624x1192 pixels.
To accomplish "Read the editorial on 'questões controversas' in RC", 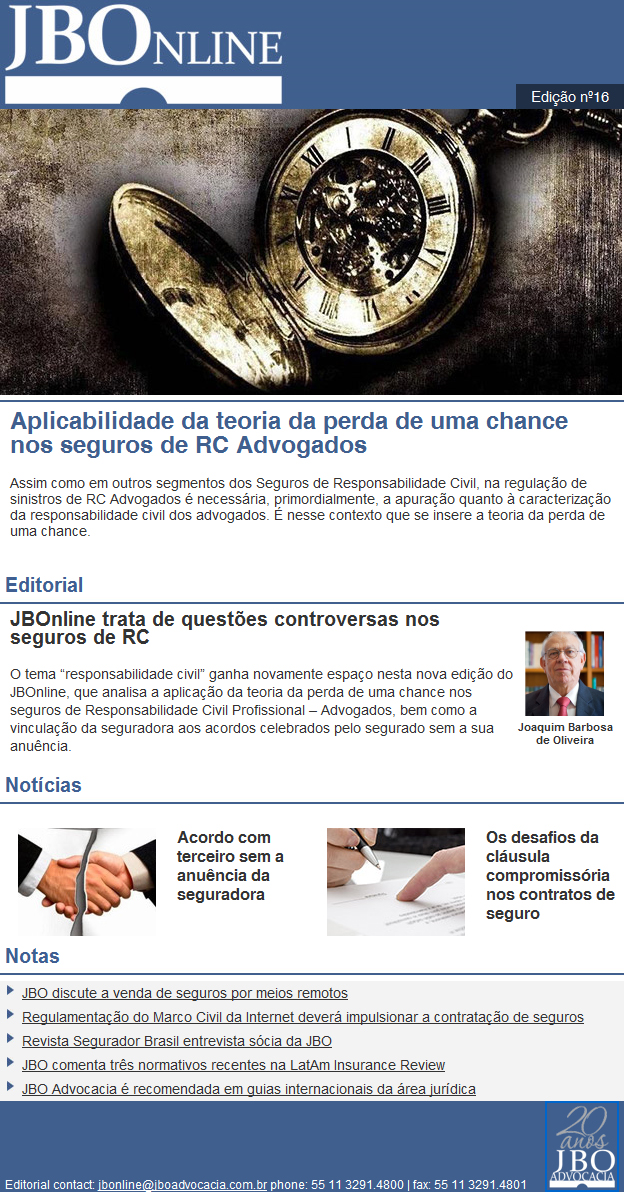I will 224,628.
